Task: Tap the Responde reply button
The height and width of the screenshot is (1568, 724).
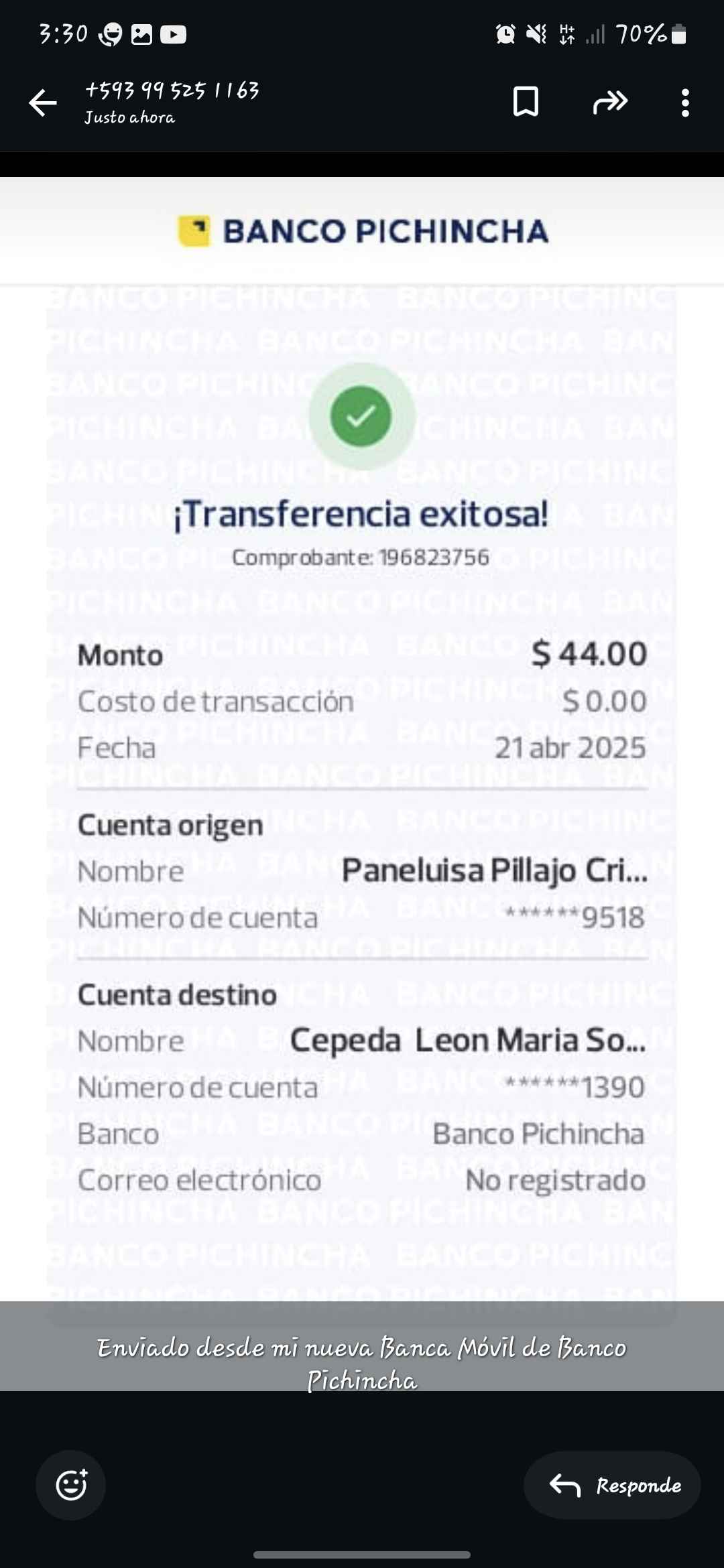Action: point(612,1485)
